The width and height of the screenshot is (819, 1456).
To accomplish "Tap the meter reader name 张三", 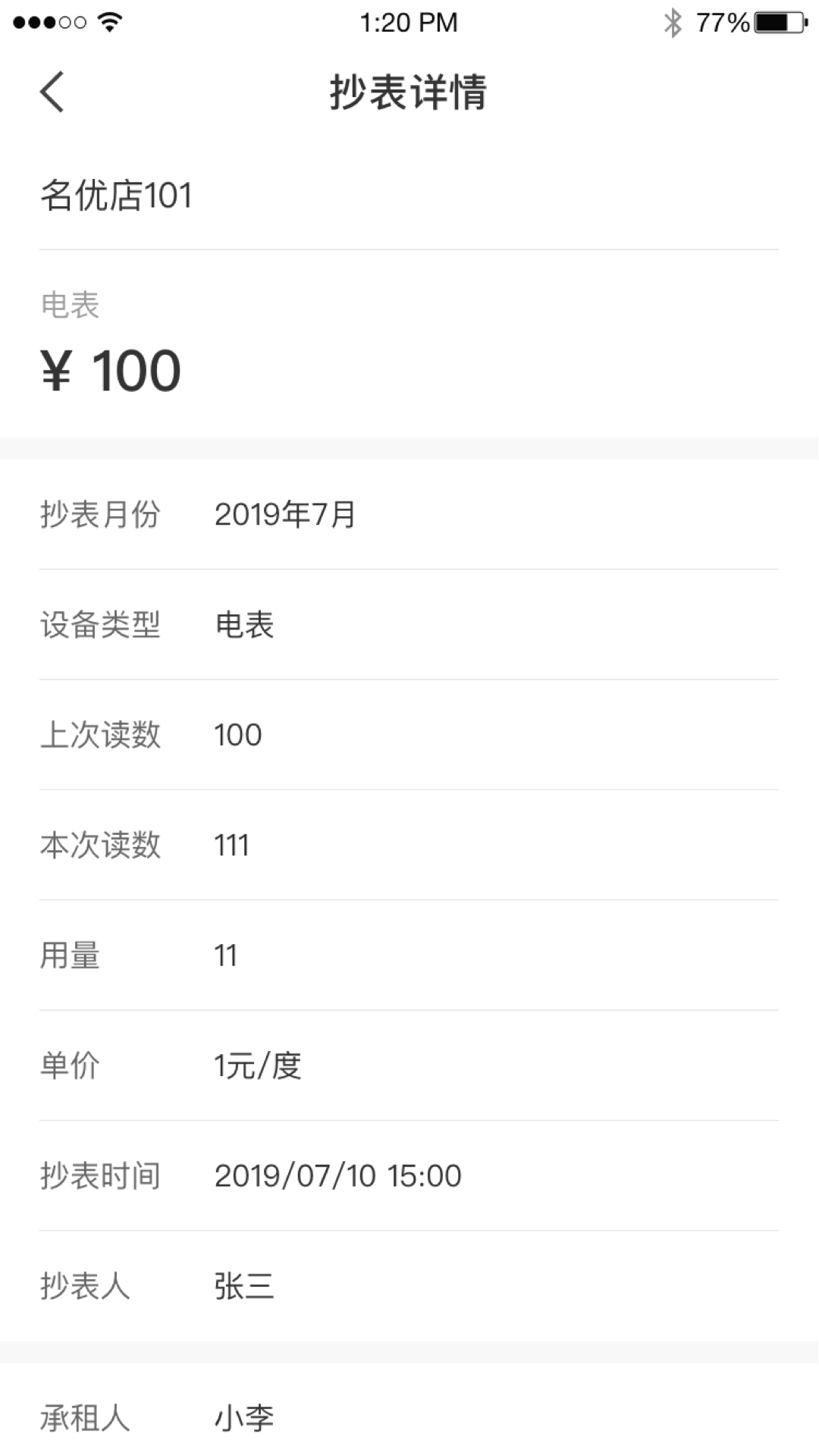I will [244, 1286].
